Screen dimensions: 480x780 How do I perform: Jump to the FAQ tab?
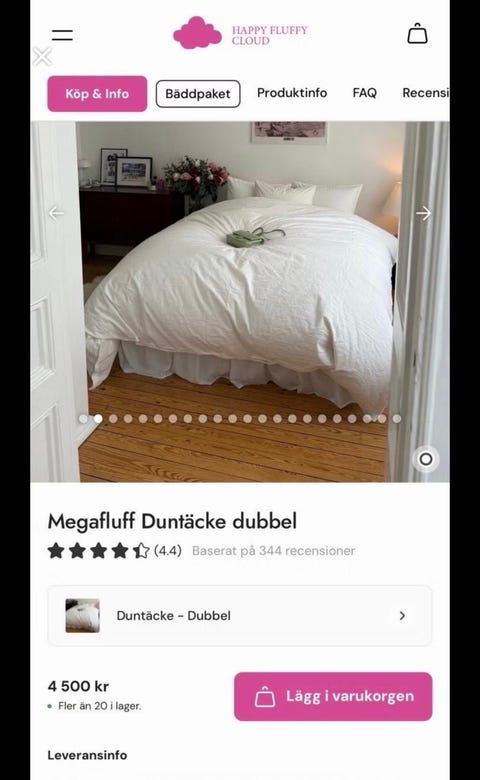(x=365, y=93)
